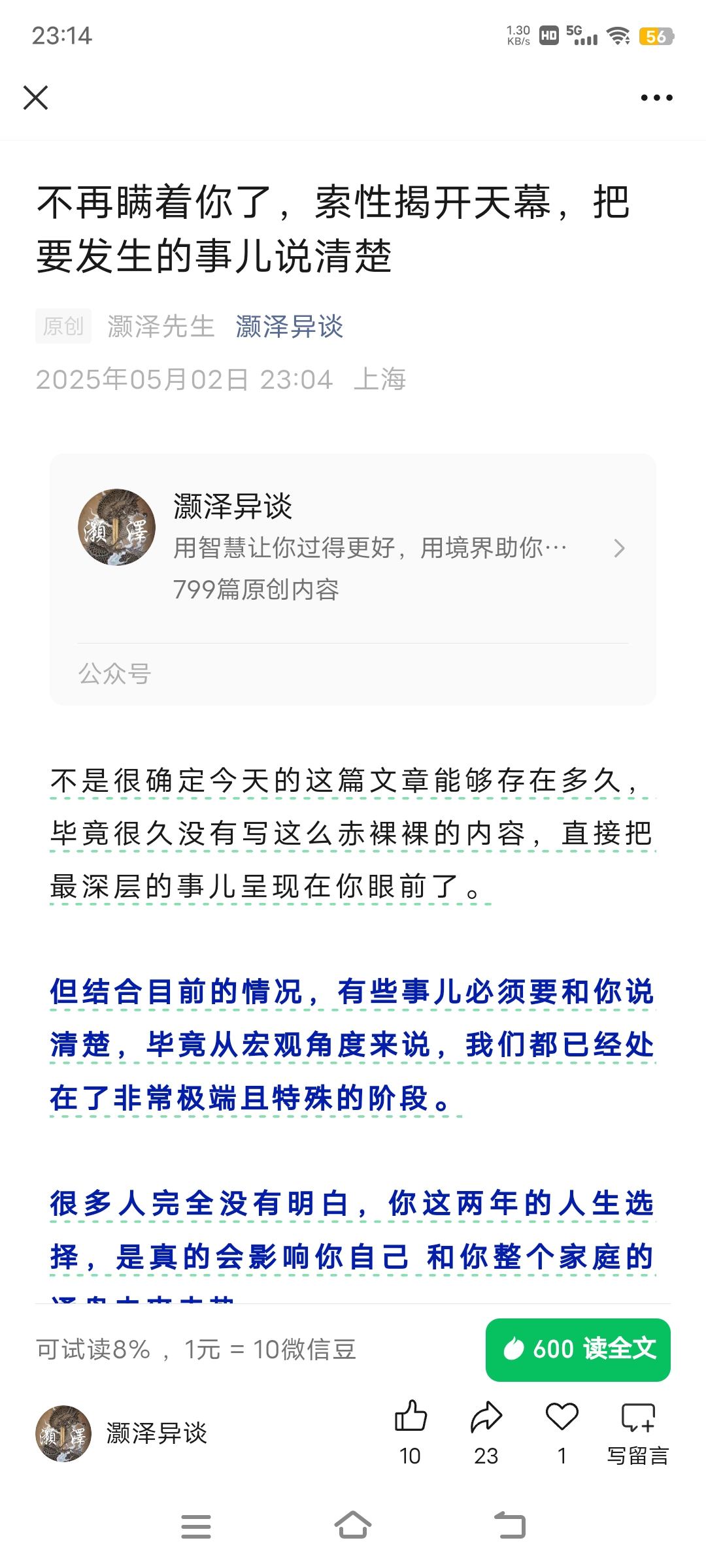The width and height of the screenshot is (706, 1568).
Task: Share the article via forward arrow
Action: click(486, 1418)
